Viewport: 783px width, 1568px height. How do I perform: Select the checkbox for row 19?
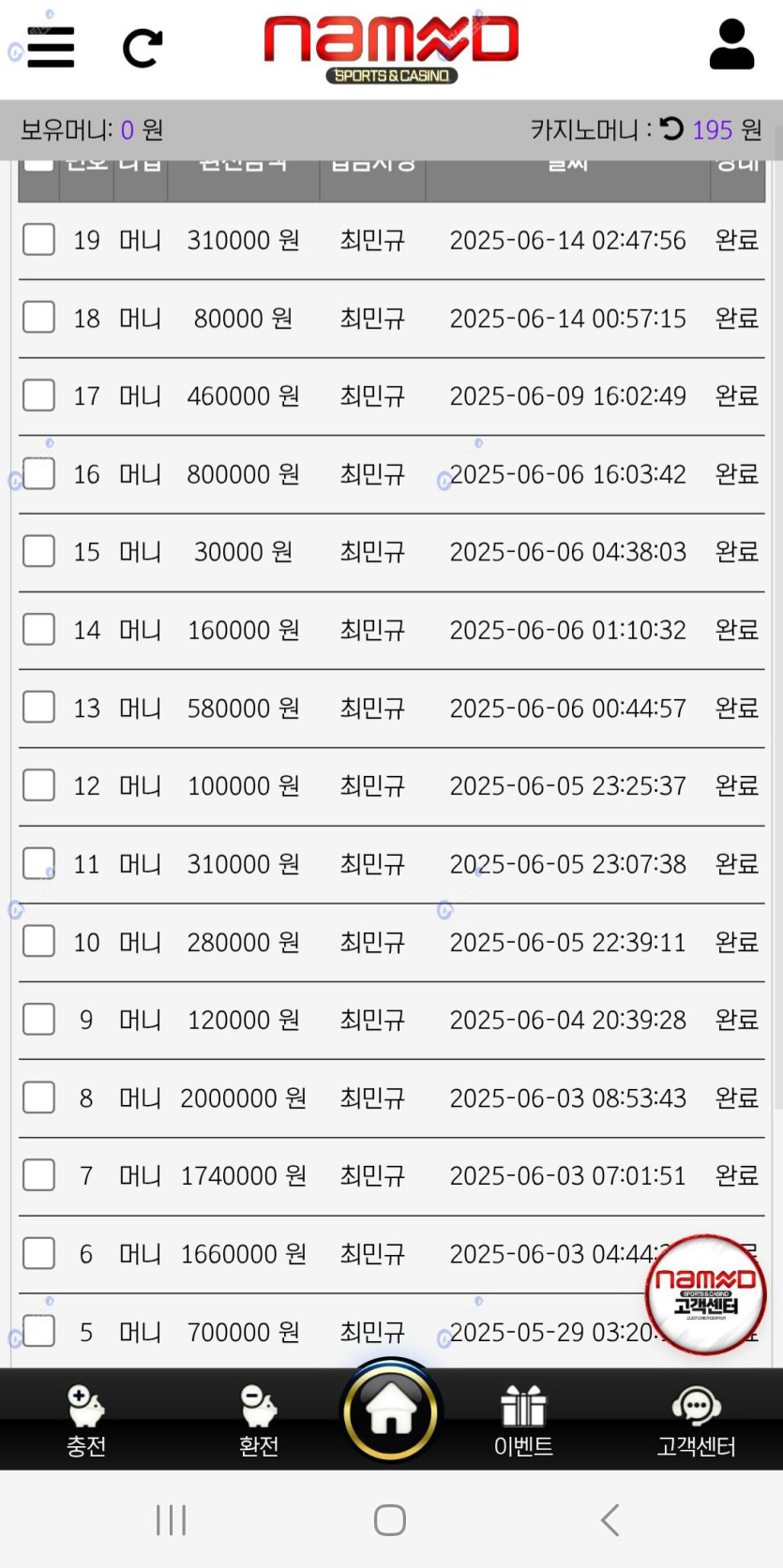[x=38, y=240]
